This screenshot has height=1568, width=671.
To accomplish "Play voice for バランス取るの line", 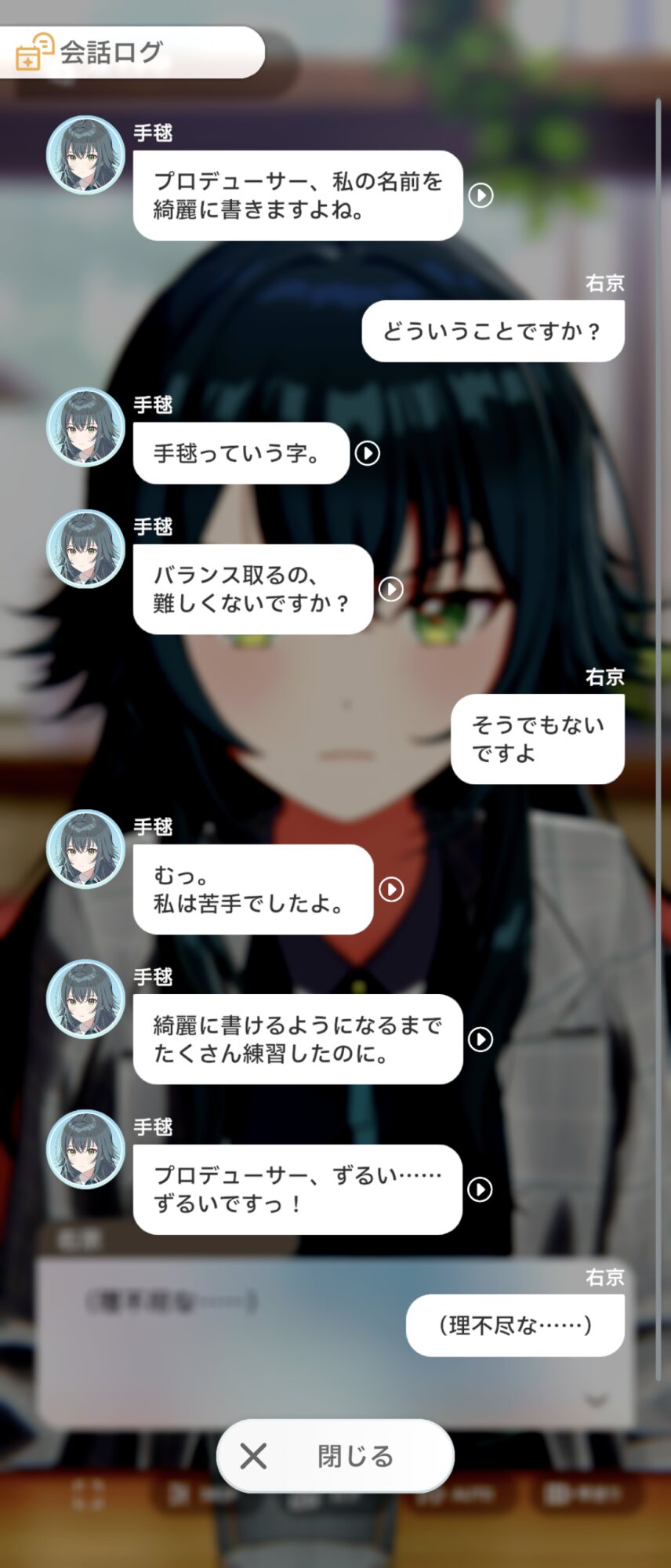I will click(x=391, y=589).
